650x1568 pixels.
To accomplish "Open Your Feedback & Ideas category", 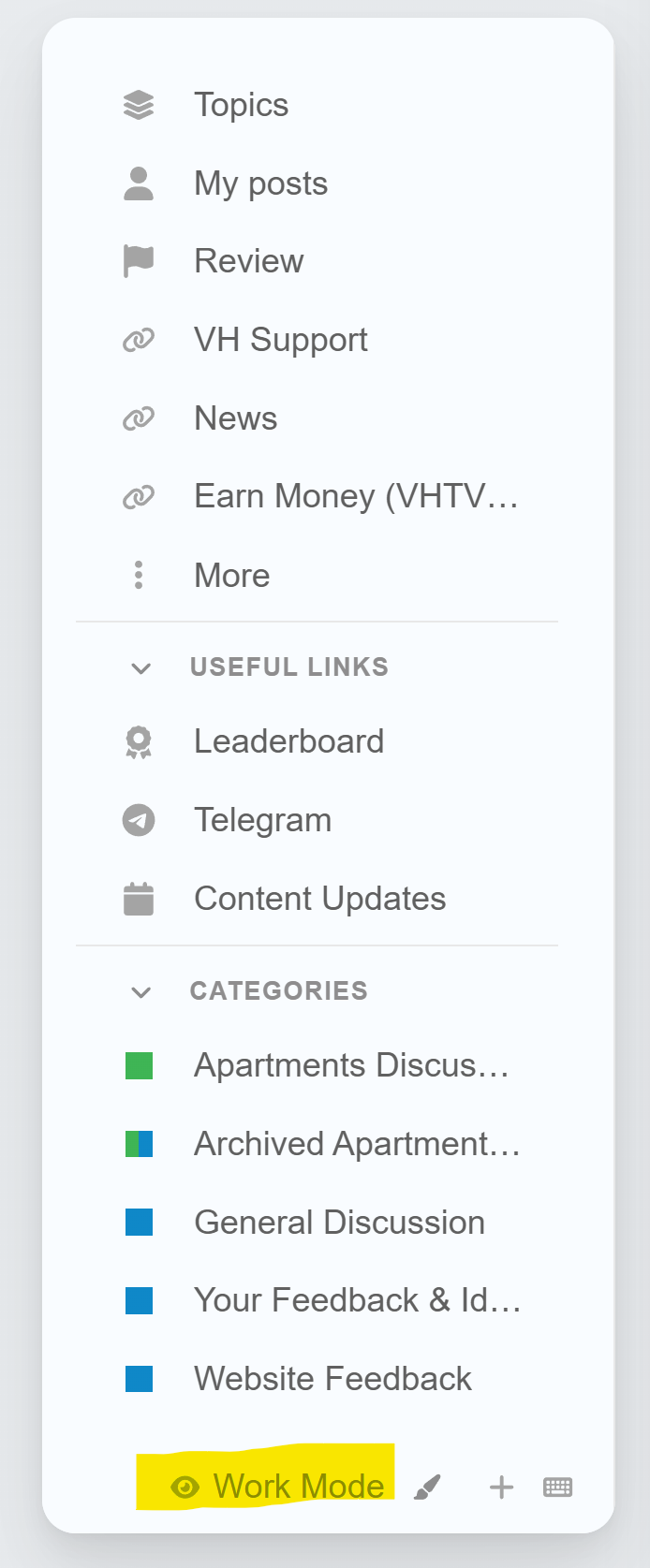I will pyautogui.click(x=357, y=1300).
